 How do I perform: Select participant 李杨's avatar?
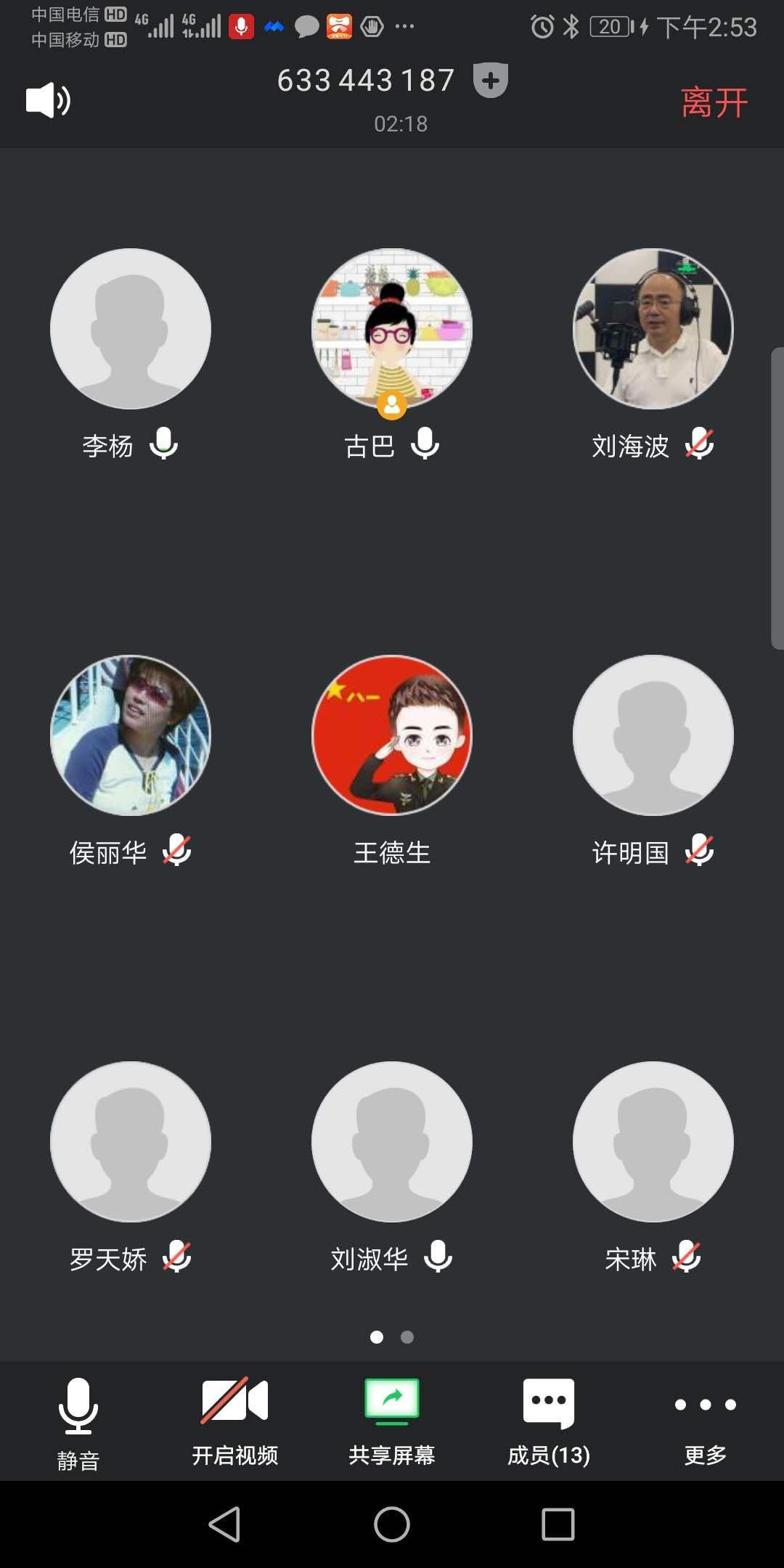tap(131, 329)
